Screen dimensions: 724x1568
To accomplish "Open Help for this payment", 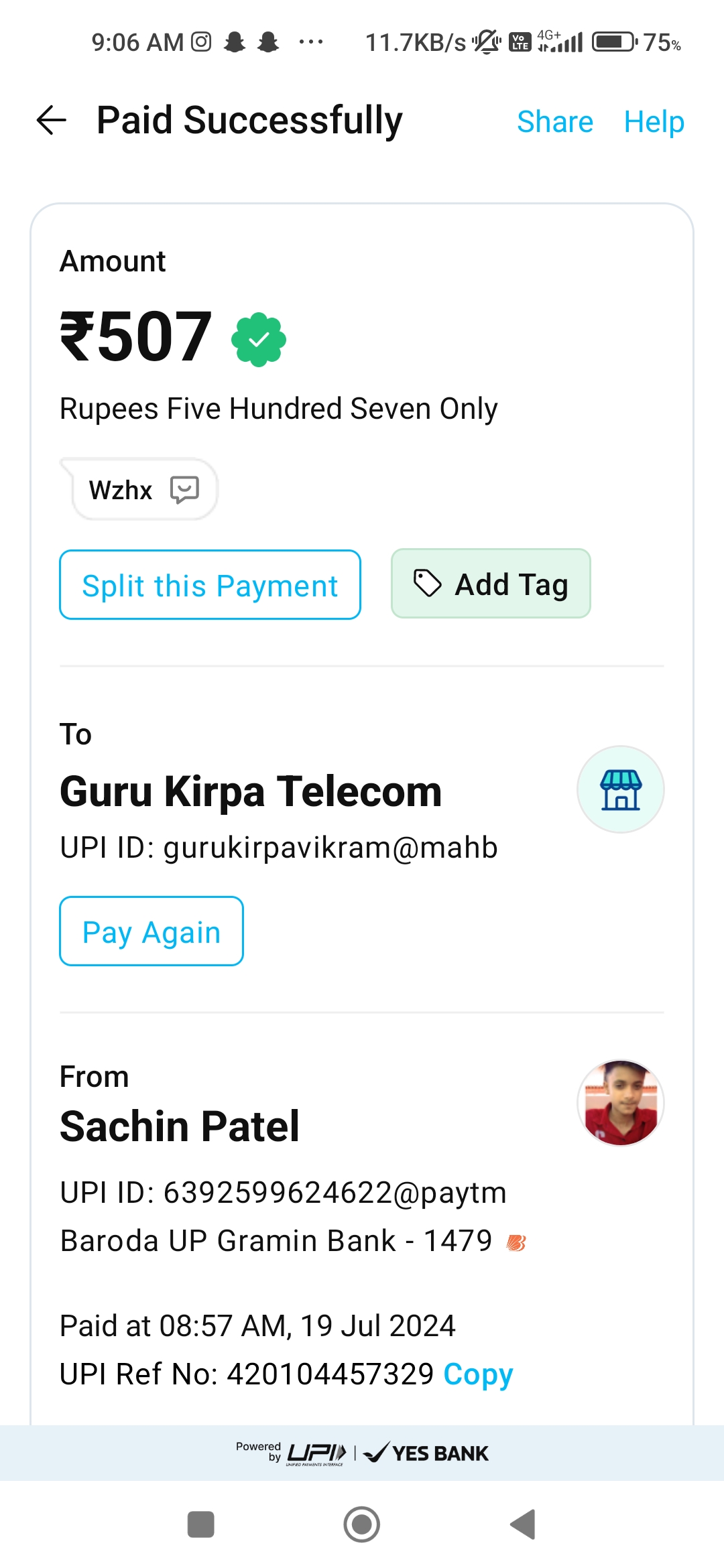I will pyautogui.click(x=654, y=122).
